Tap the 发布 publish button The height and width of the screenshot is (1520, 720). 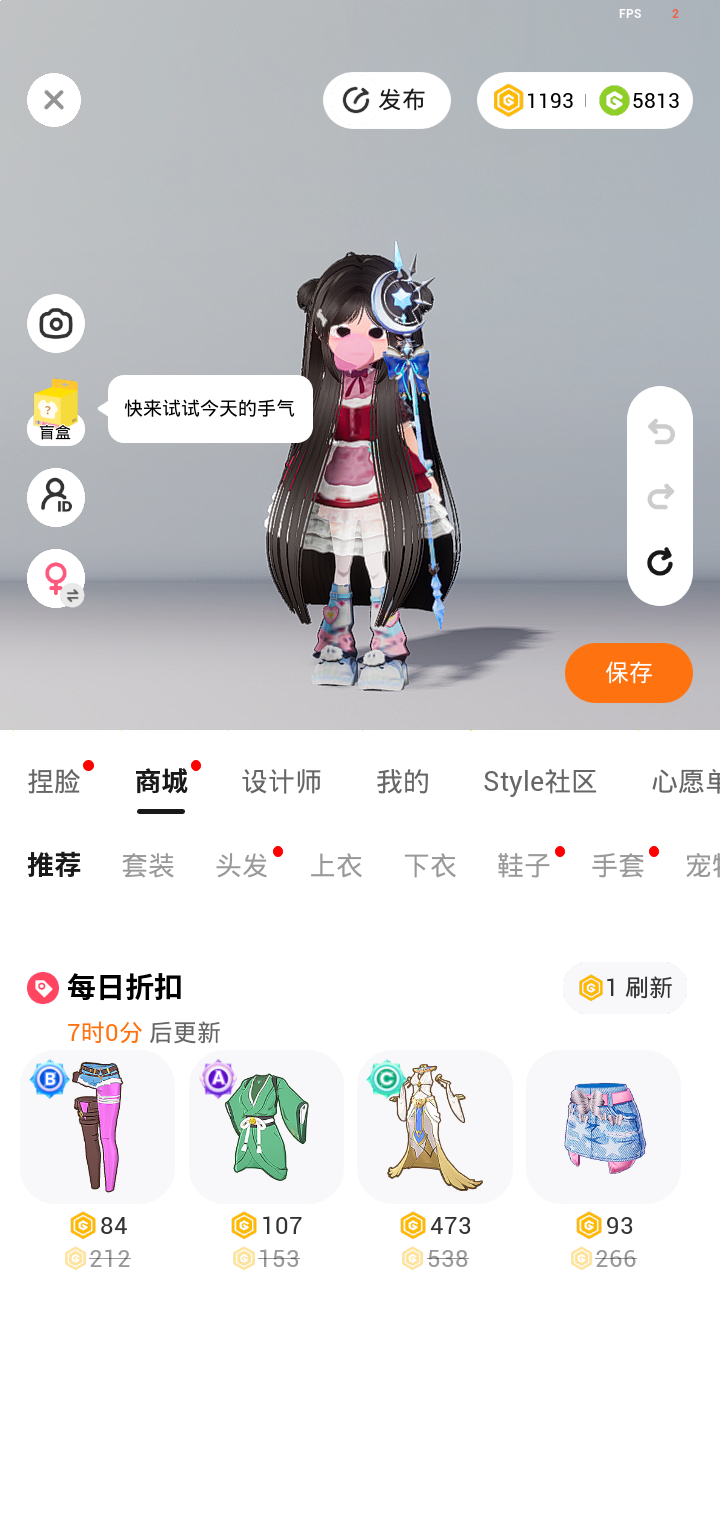tap(386, 100)
